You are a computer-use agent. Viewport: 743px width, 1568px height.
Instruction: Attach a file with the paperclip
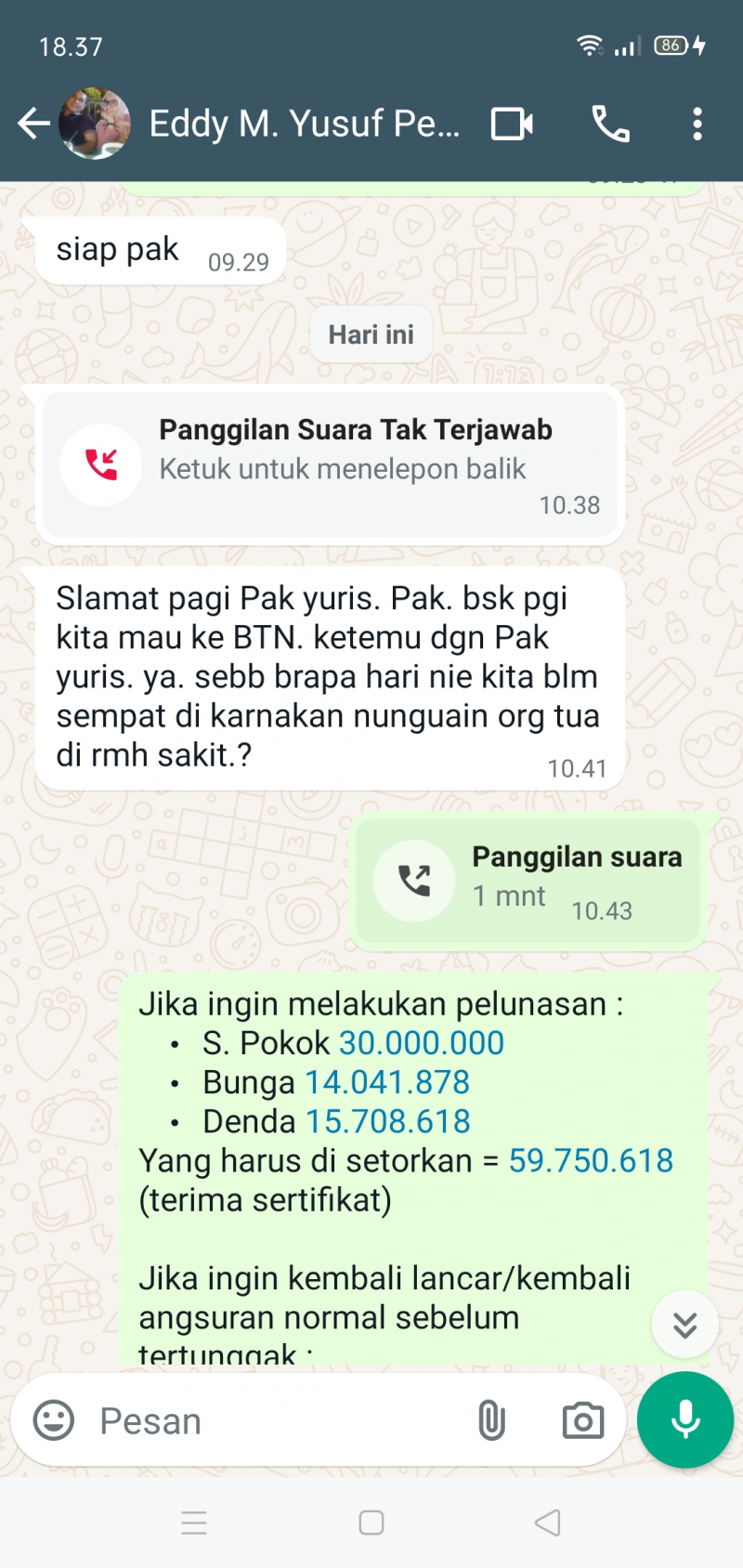coord(491,1420)
